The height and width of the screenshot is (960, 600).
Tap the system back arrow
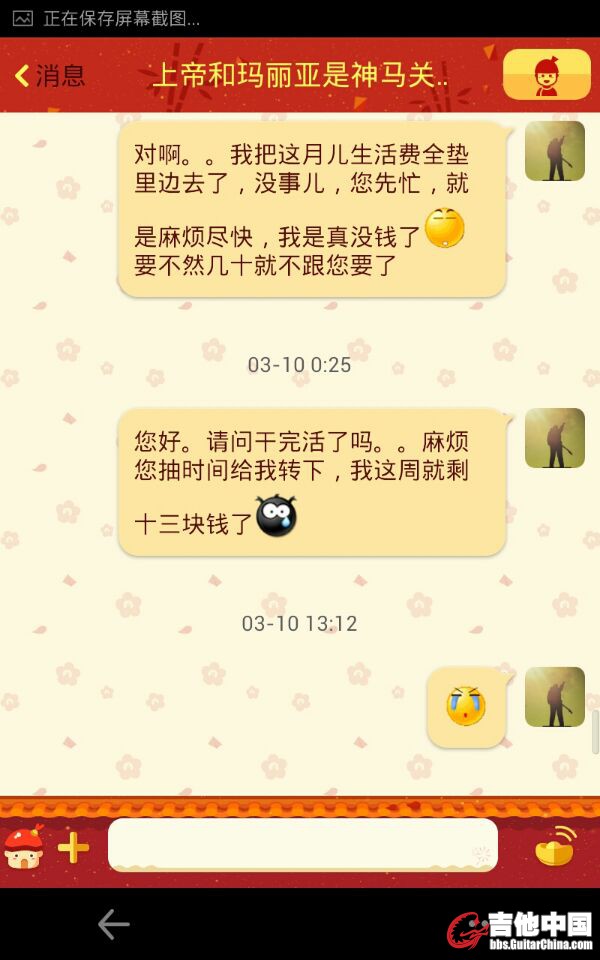[113, 924]
